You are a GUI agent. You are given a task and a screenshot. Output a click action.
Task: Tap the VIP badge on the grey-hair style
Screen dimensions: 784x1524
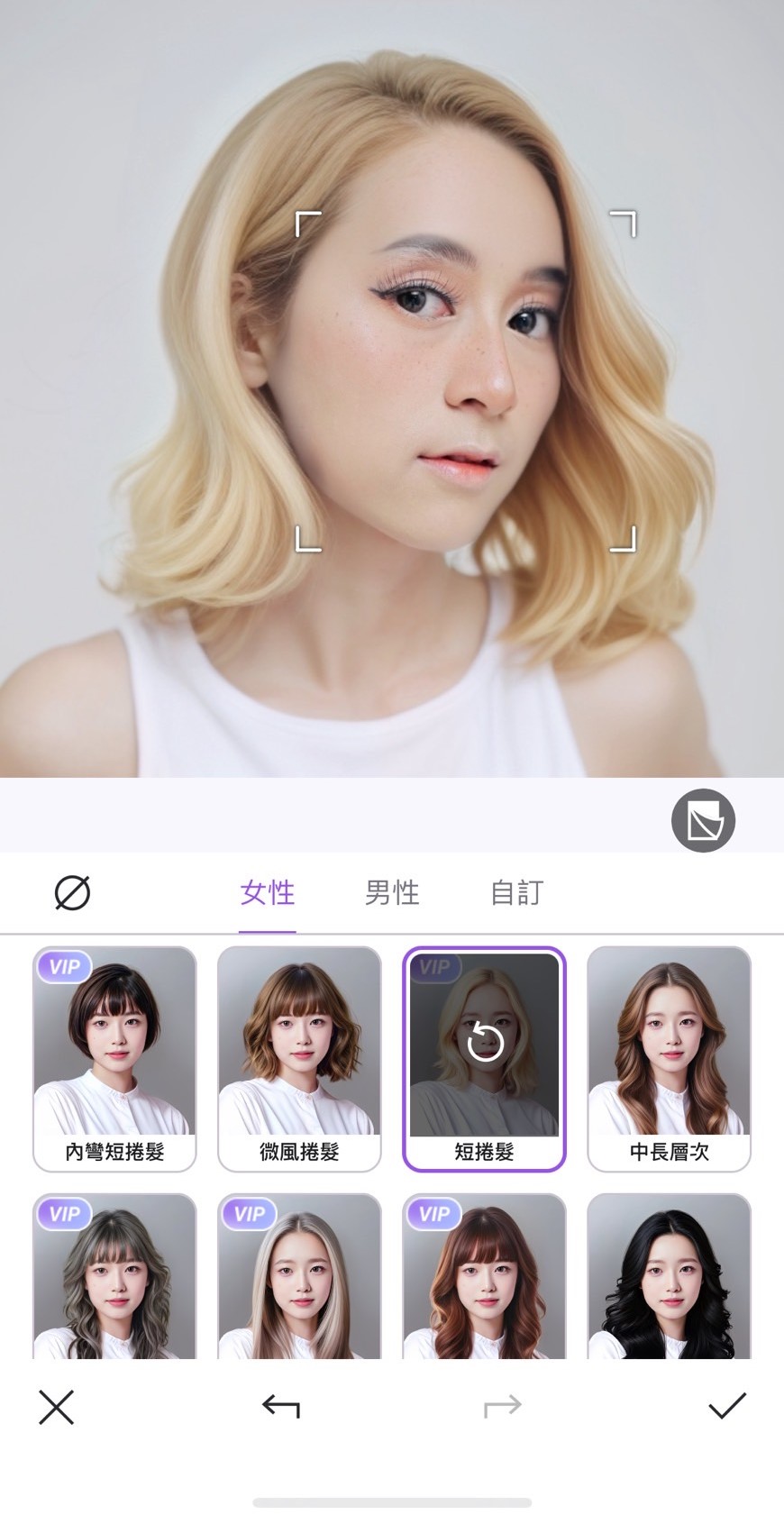(64, 1214)
